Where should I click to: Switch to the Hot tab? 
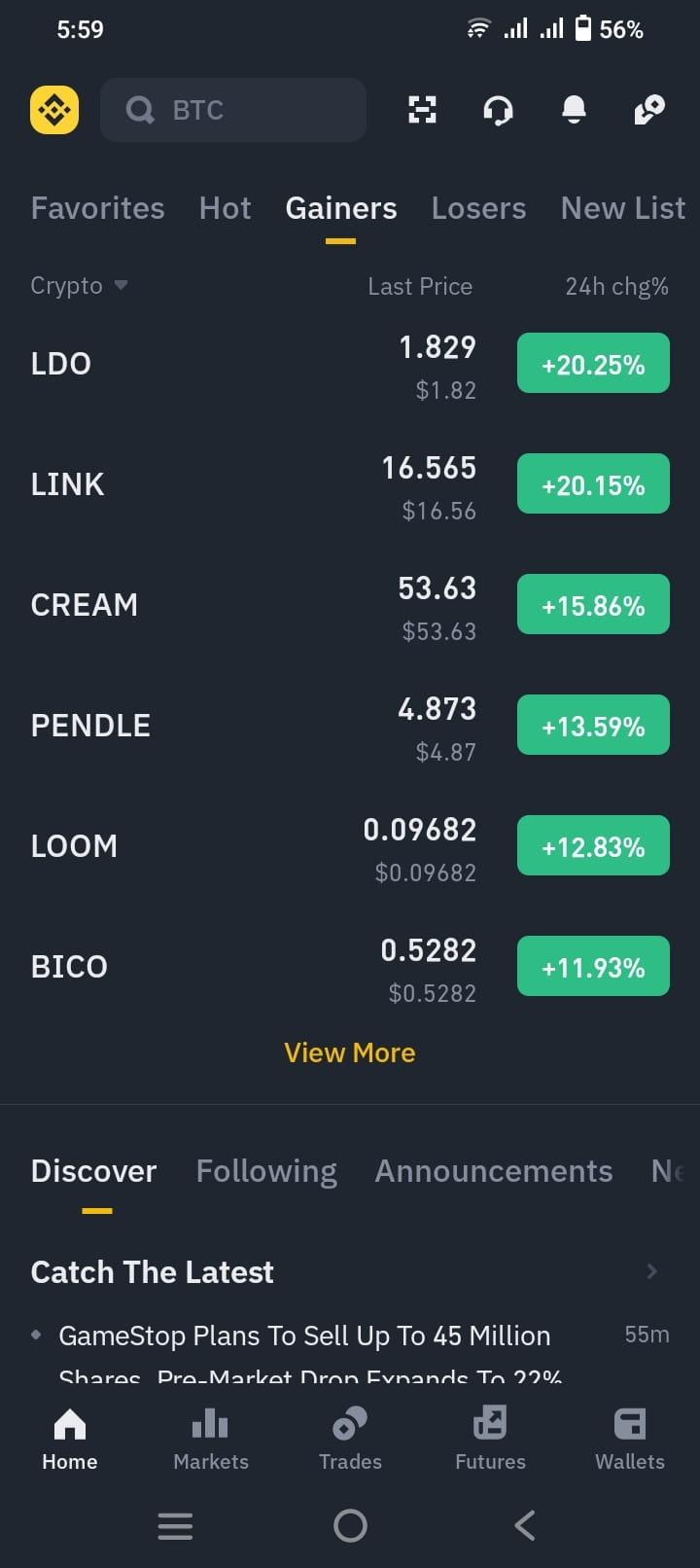point(225,208)
